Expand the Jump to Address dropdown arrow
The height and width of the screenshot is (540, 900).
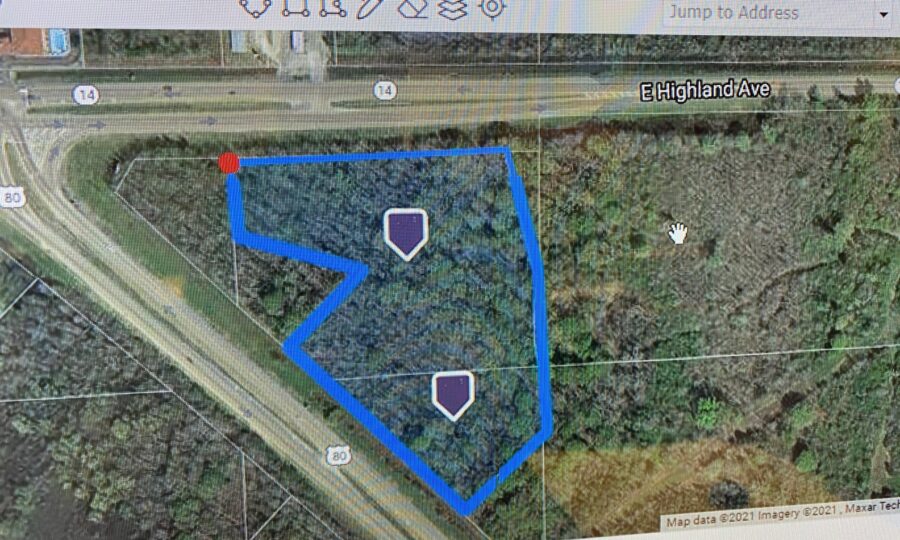(x=882, y=14)
